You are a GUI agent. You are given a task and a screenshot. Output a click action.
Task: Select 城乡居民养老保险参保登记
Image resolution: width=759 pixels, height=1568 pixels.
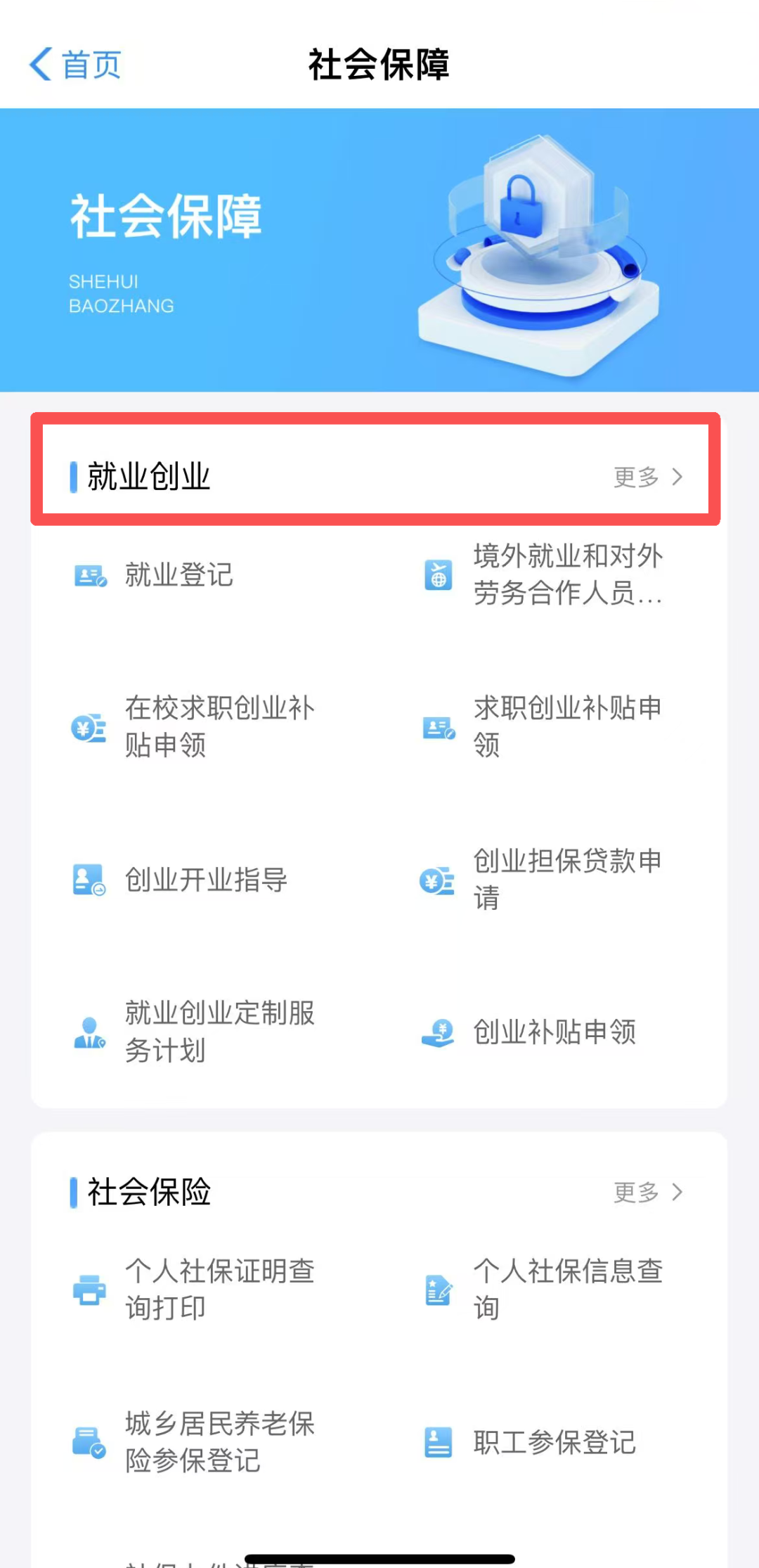pyautogui.click(x=219, y=1442)
